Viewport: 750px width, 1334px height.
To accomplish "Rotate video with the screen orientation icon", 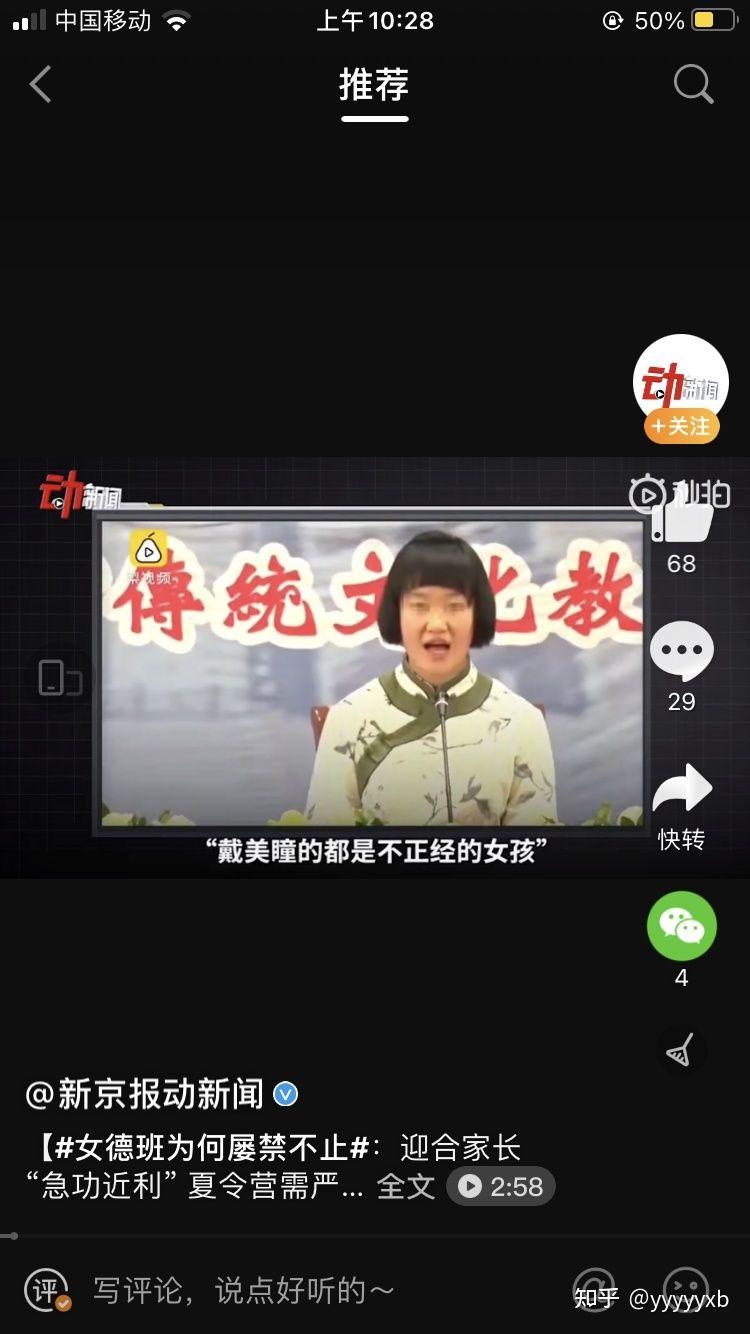I will [x=59, y=677].
